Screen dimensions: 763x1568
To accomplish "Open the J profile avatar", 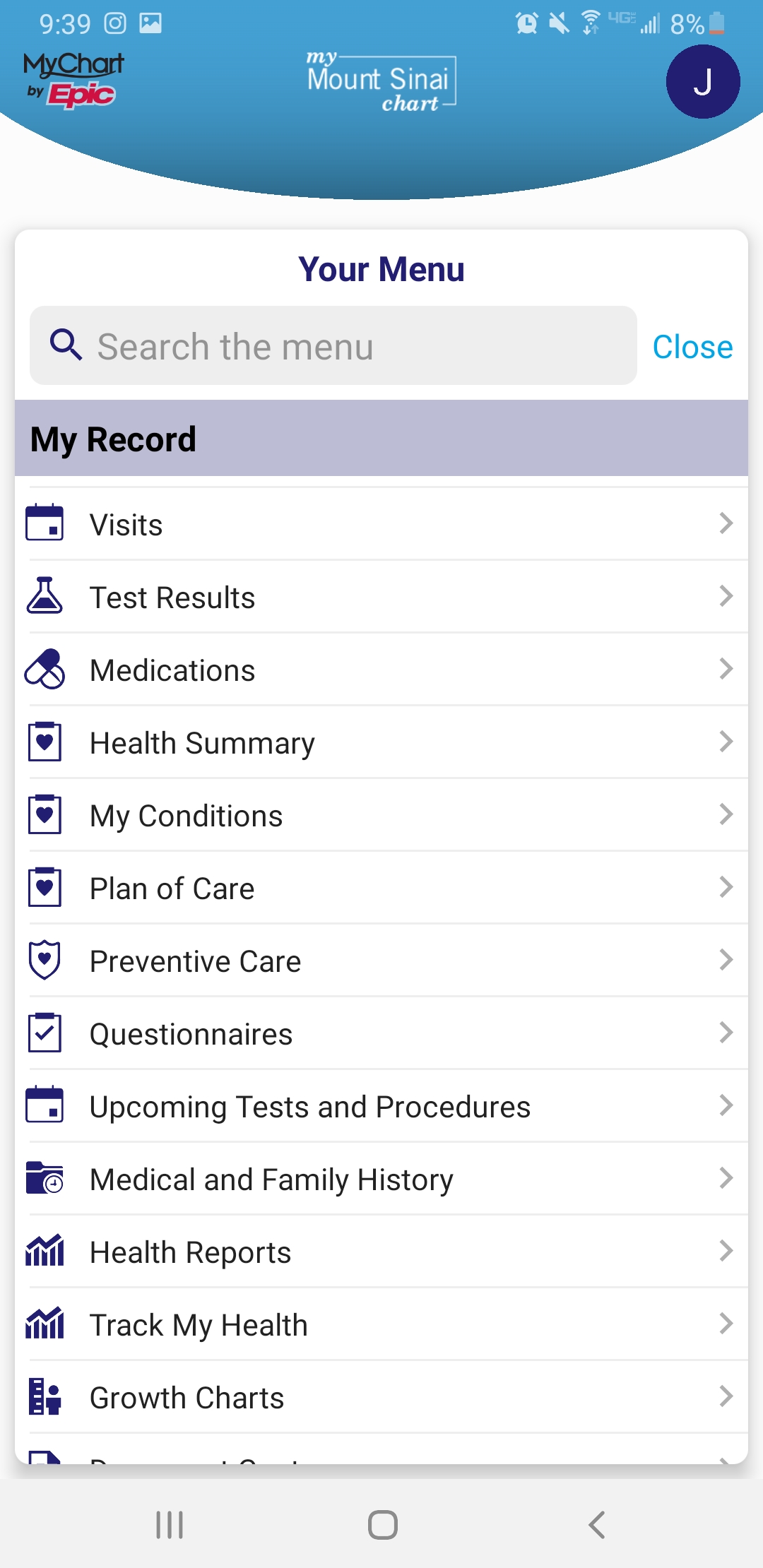I will point(702,82).
